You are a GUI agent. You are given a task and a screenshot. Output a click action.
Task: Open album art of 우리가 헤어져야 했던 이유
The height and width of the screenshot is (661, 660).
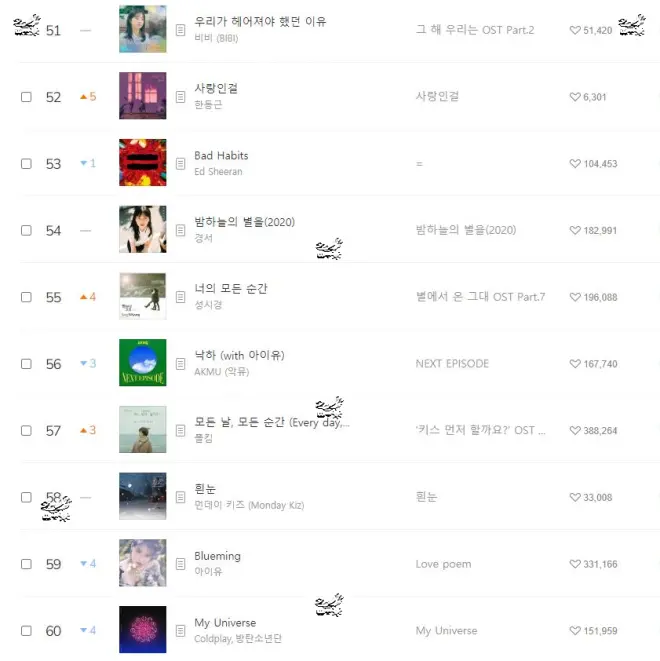pyautogui.click(x=142, y=30)
